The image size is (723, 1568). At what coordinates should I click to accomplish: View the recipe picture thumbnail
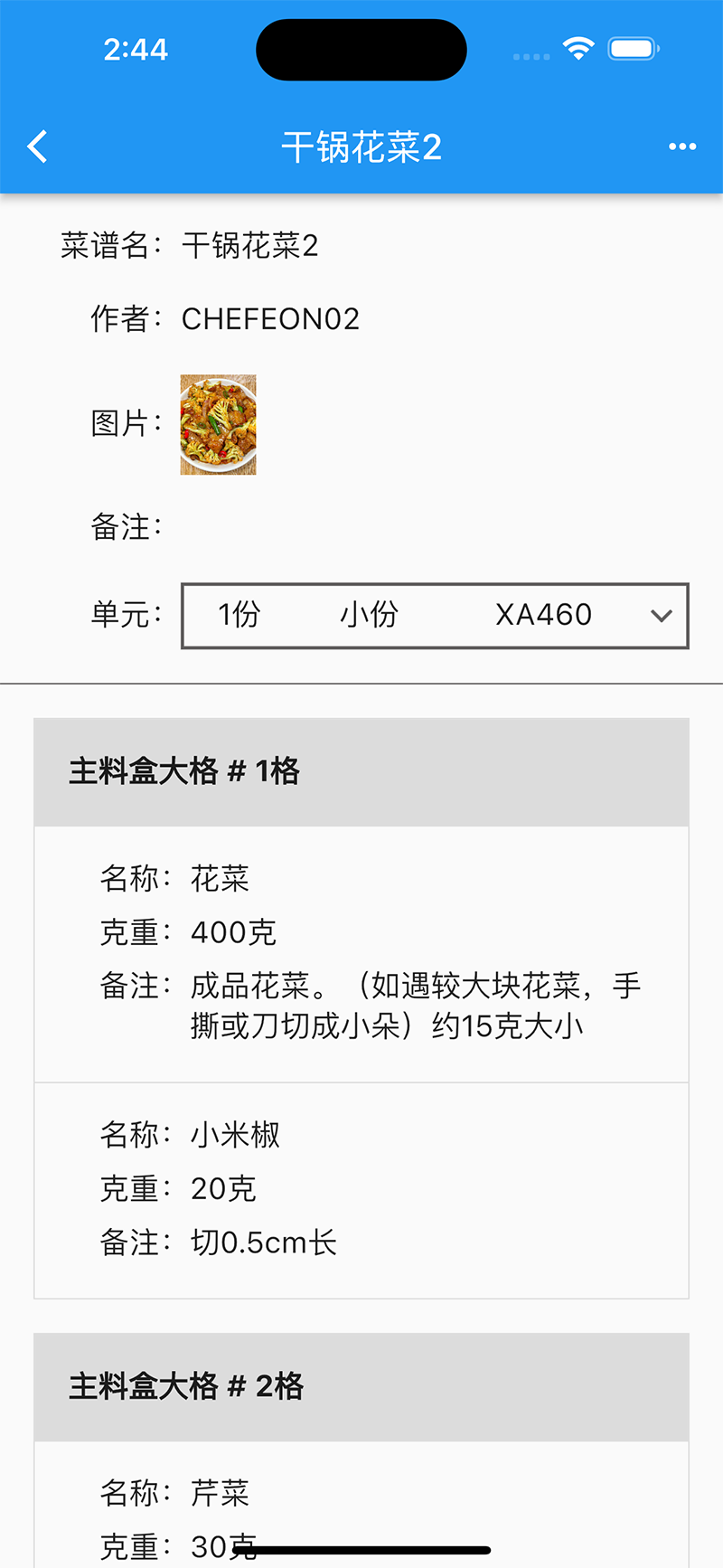pyautogui.click(x=218, y=425)
